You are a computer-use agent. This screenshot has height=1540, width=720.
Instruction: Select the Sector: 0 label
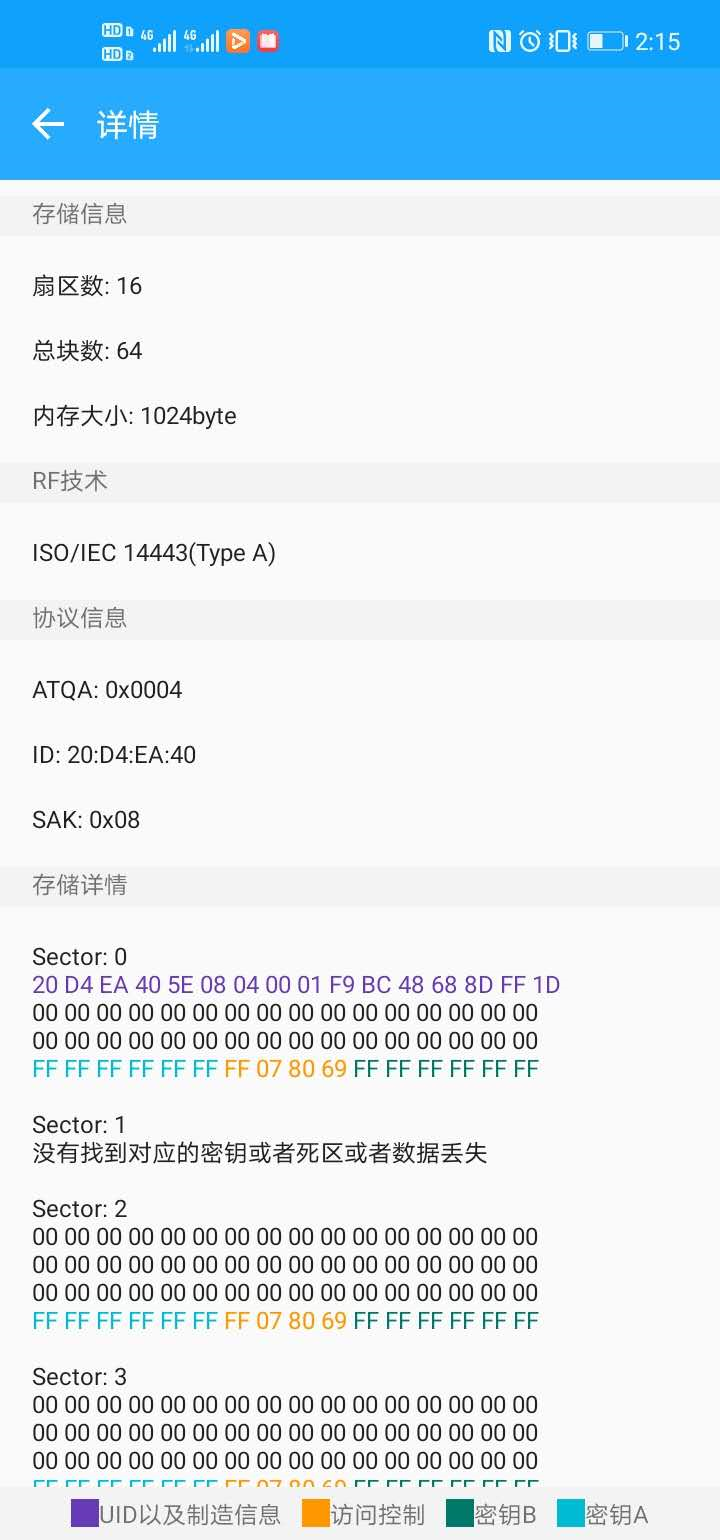(82, 956)
